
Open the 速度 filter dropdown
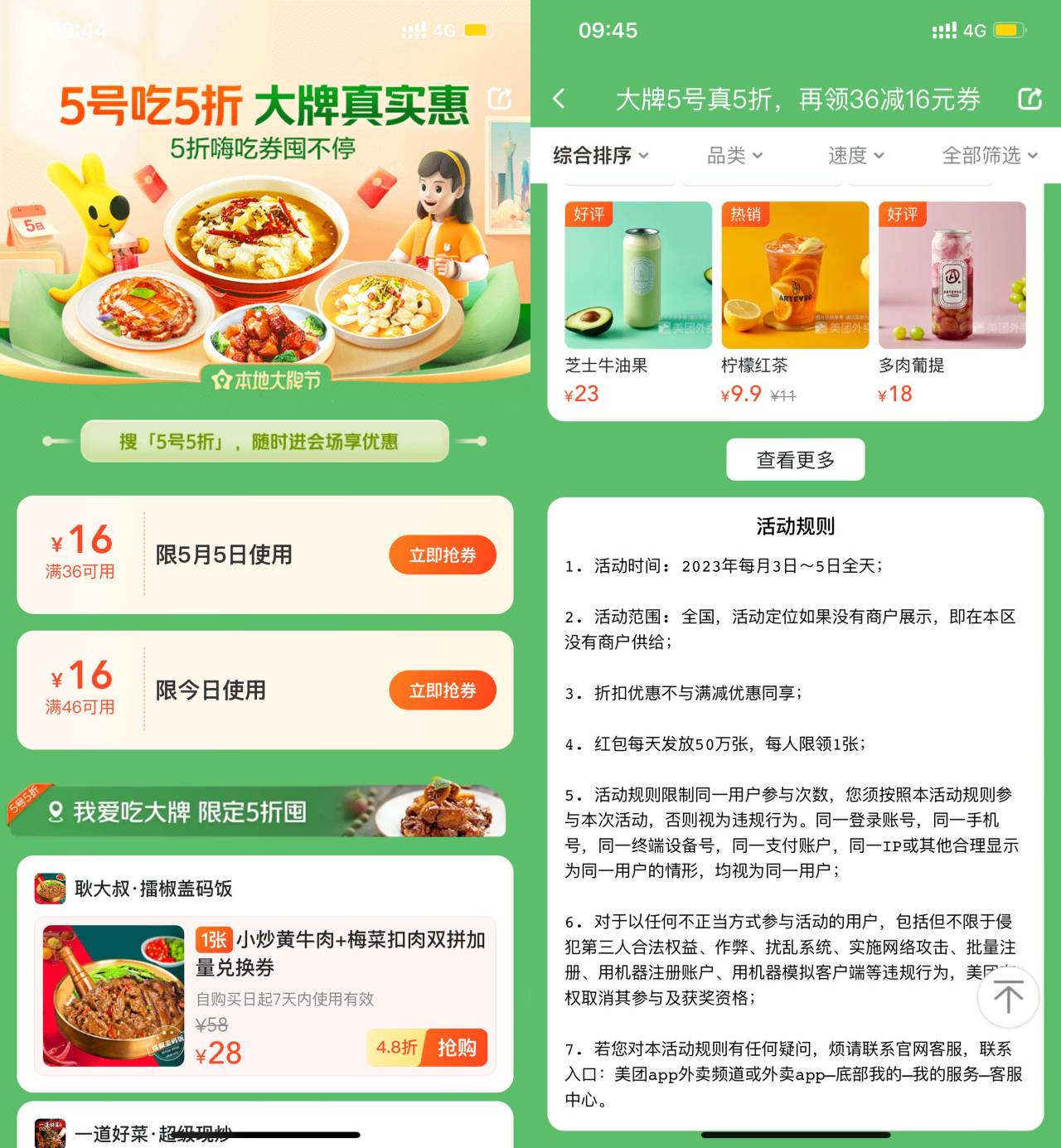pyautogui.click(x=854, y=155)
